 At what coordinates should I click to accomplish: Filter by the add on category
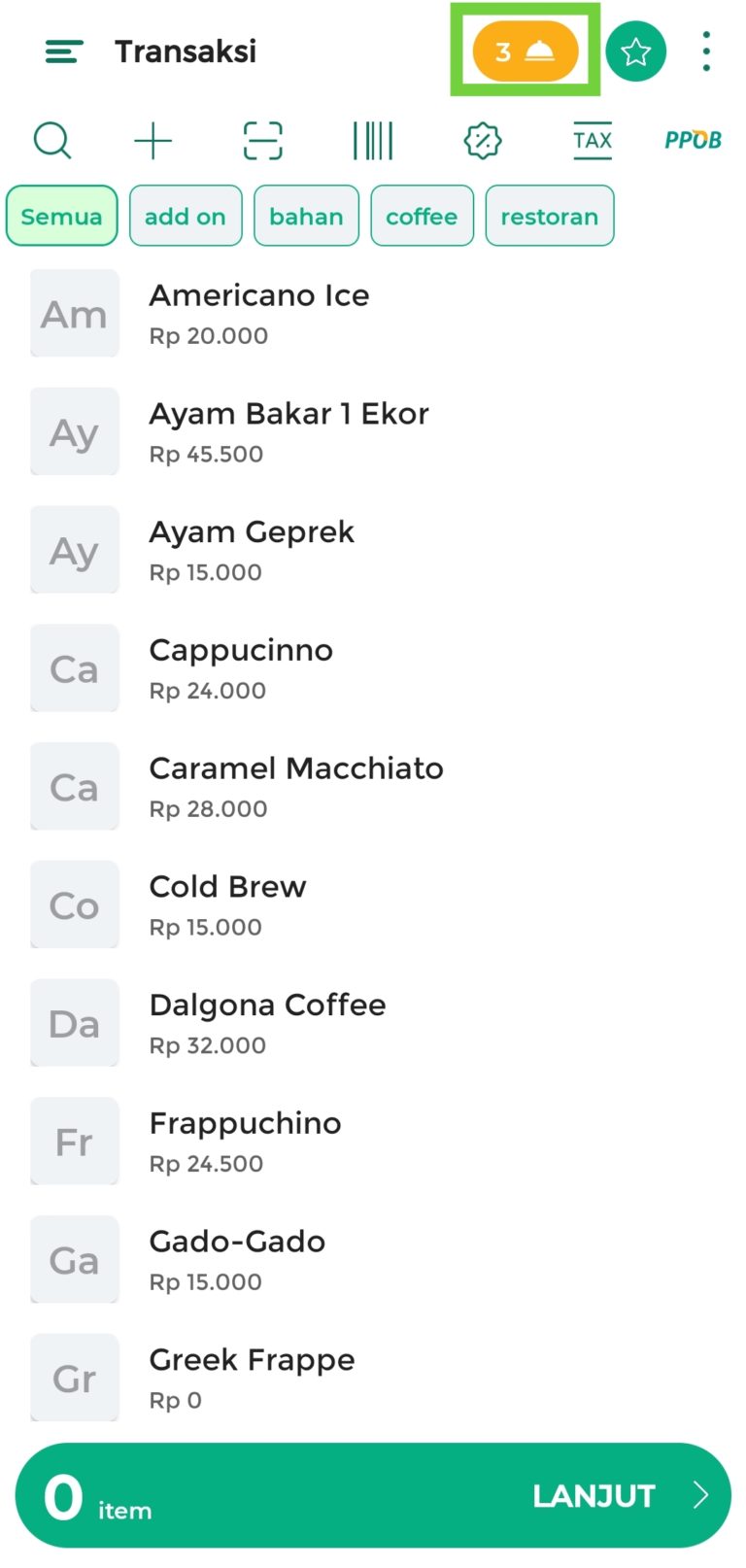[185, 216]
